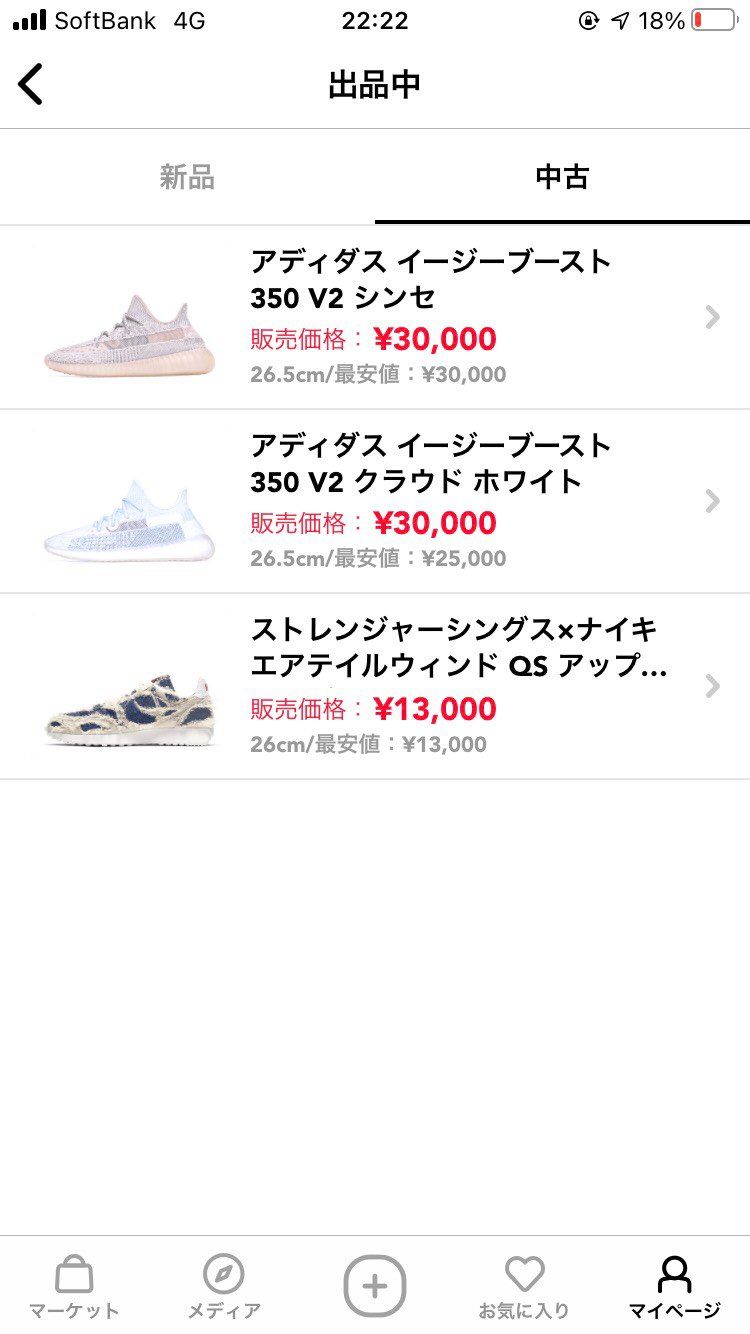Viewport: 750px width, 1334px height.
Task: Select the 中古 tab
Action: coord(562,176)
